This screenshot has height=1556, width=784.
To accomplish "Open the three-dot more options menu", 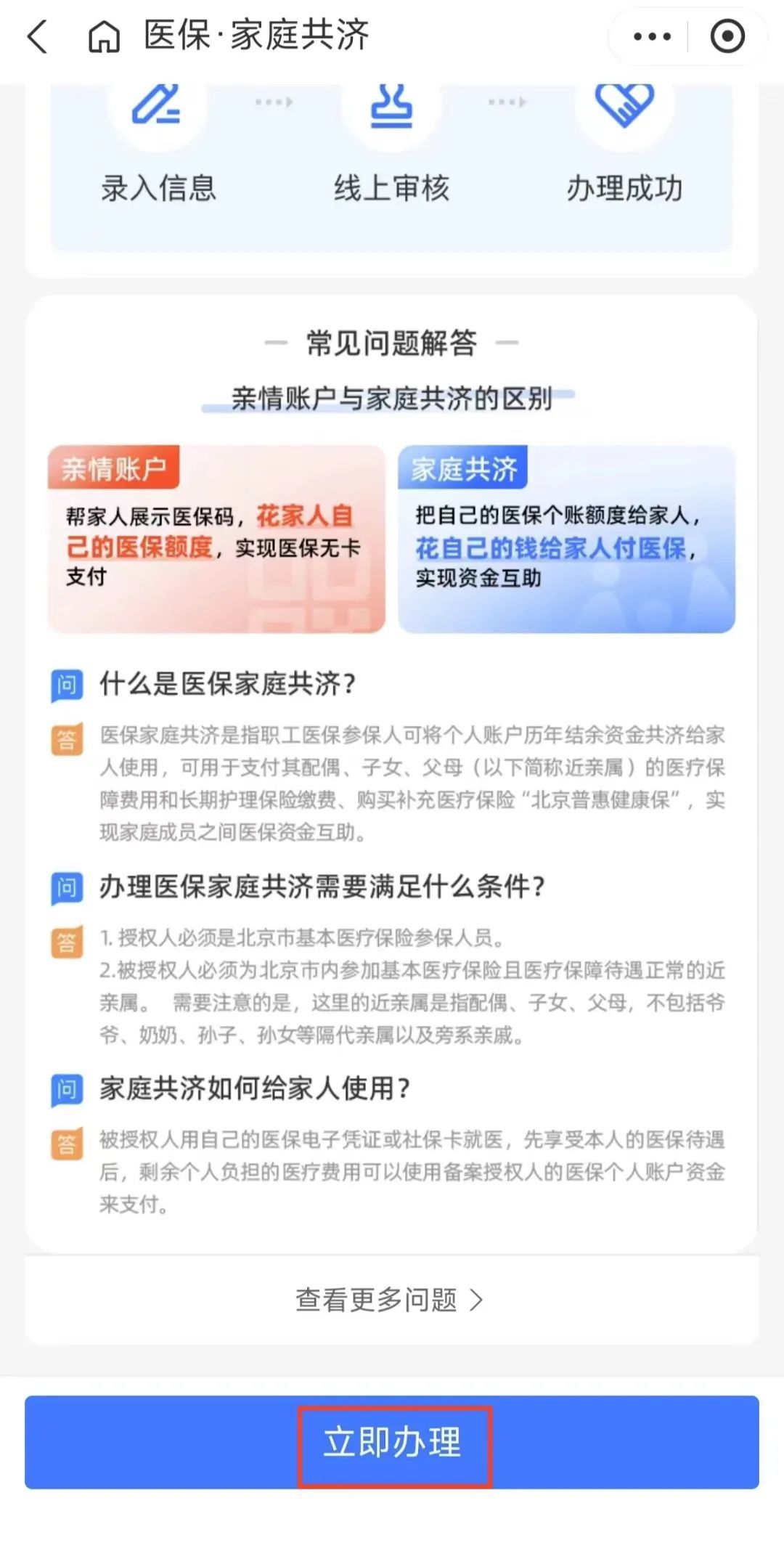I will pos(652,36).
